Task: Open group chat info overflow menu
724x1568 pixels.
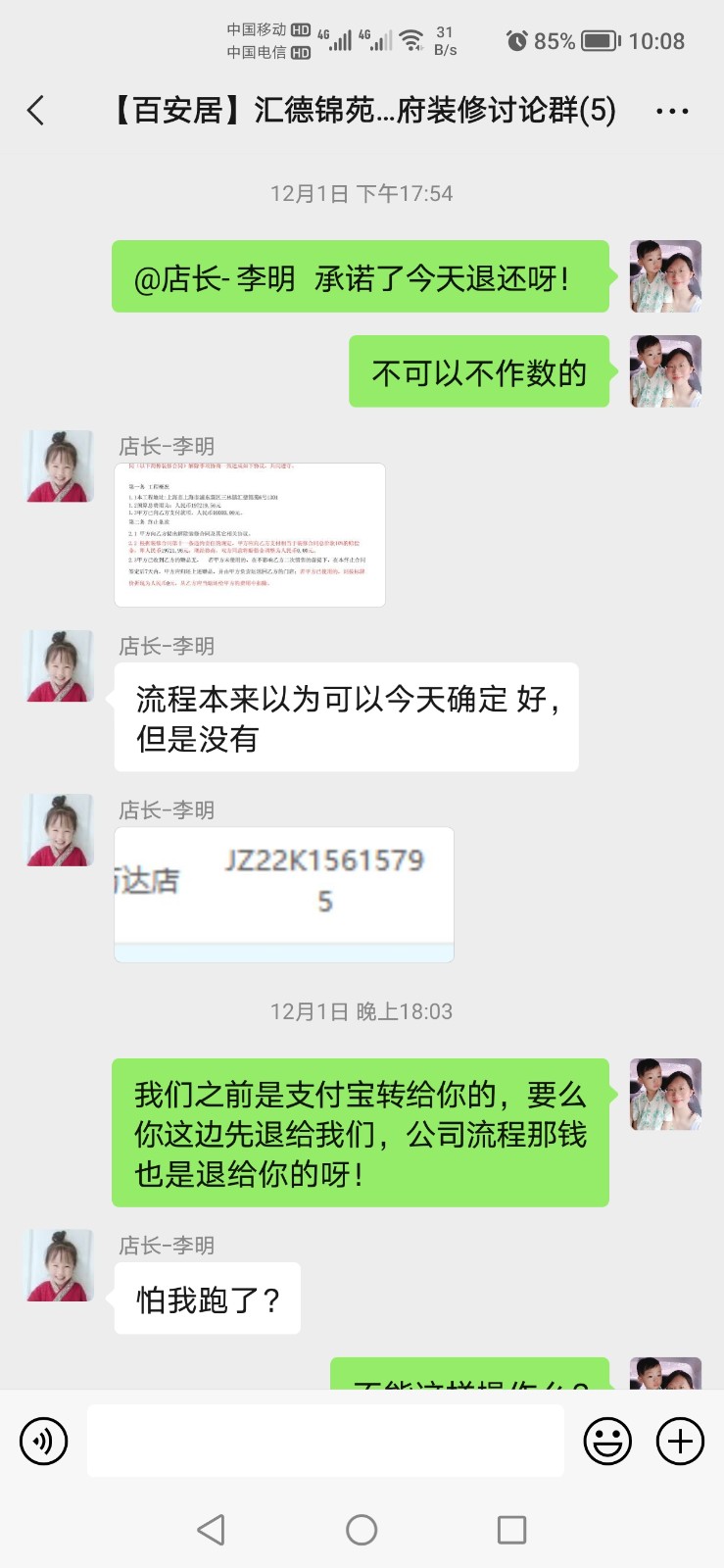Action: 672,111
